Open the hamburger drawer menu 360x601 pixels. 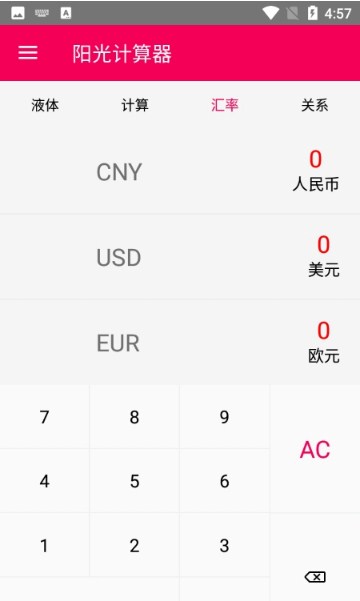(x=28, y=53)
